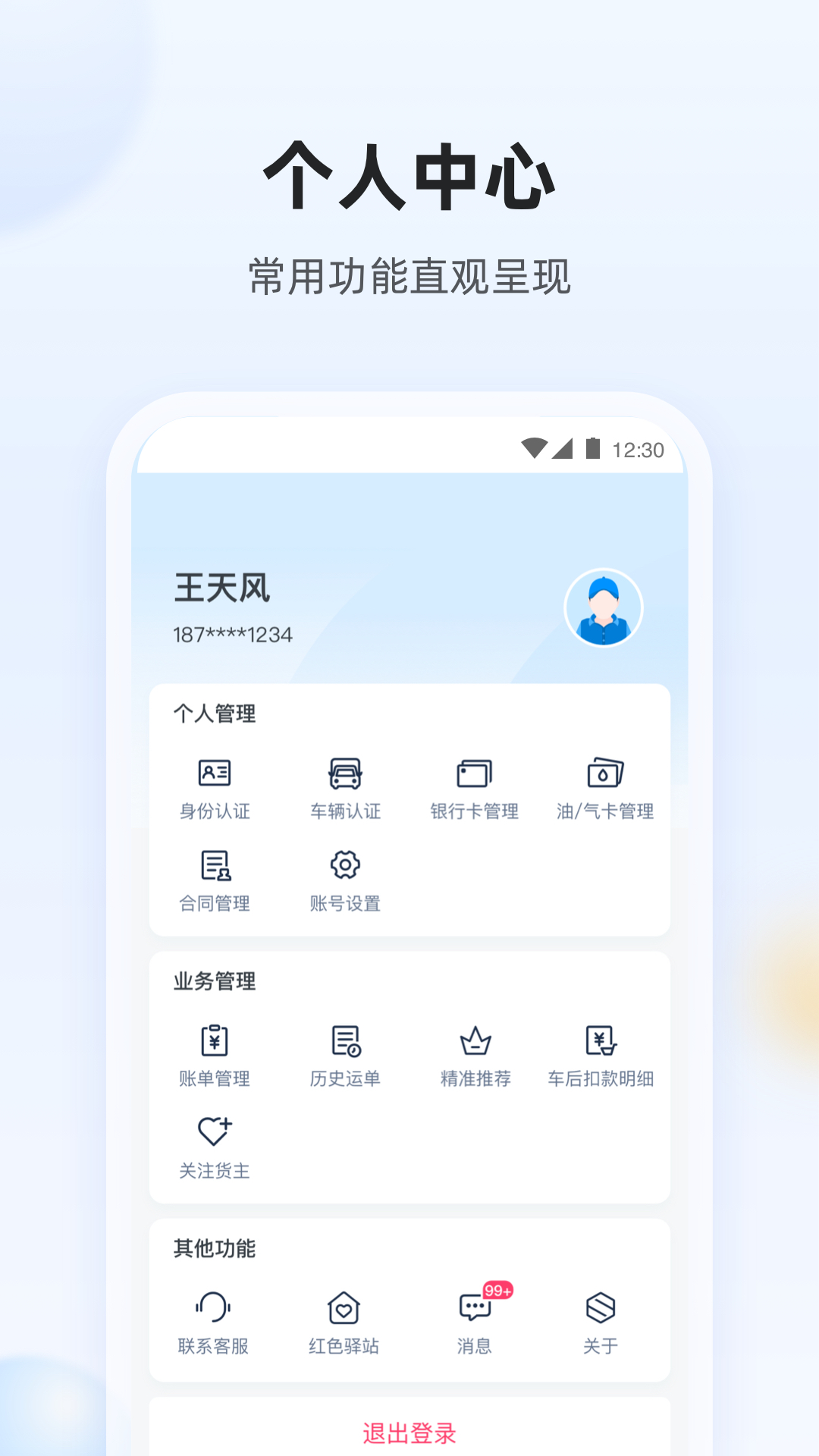Open 账单管理 bill management
819x1456 pixels.
pos(215,1054)
